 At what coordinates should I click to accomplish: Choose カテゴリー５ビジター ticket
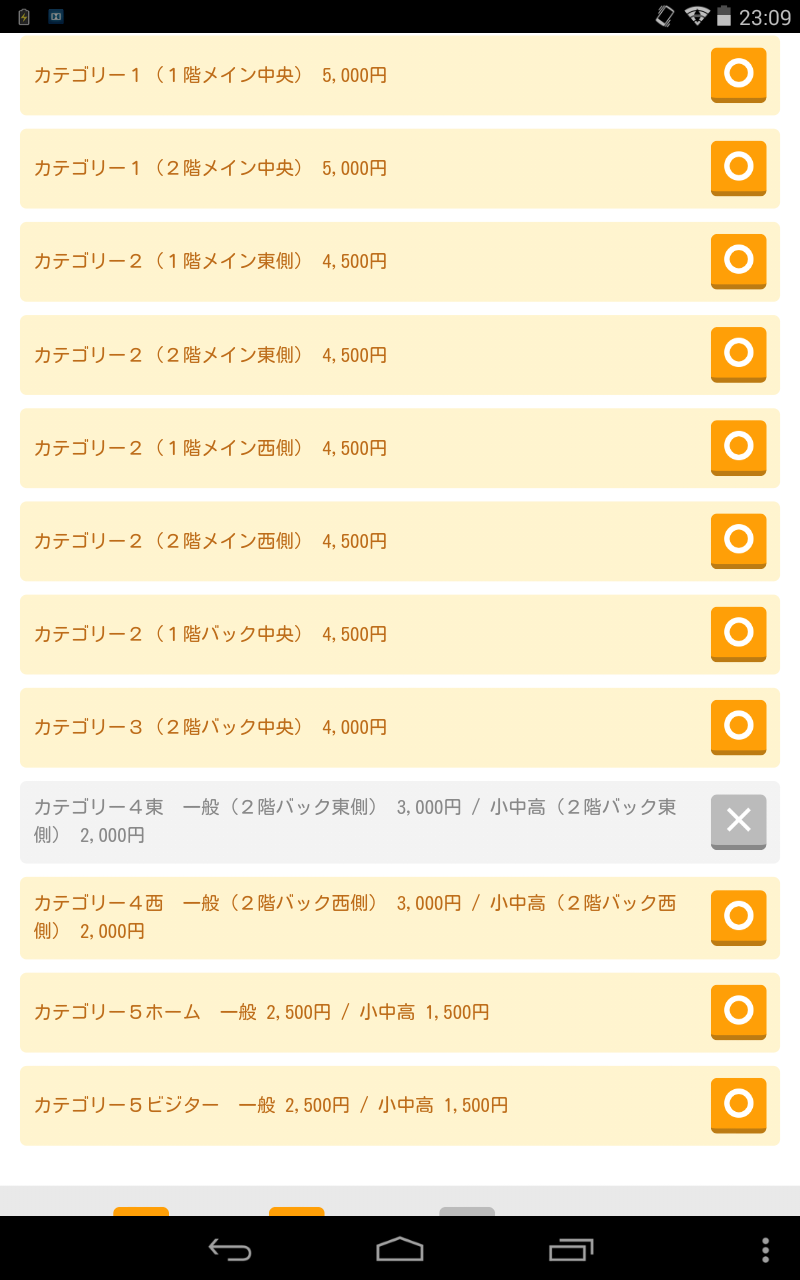[738, 1104]
